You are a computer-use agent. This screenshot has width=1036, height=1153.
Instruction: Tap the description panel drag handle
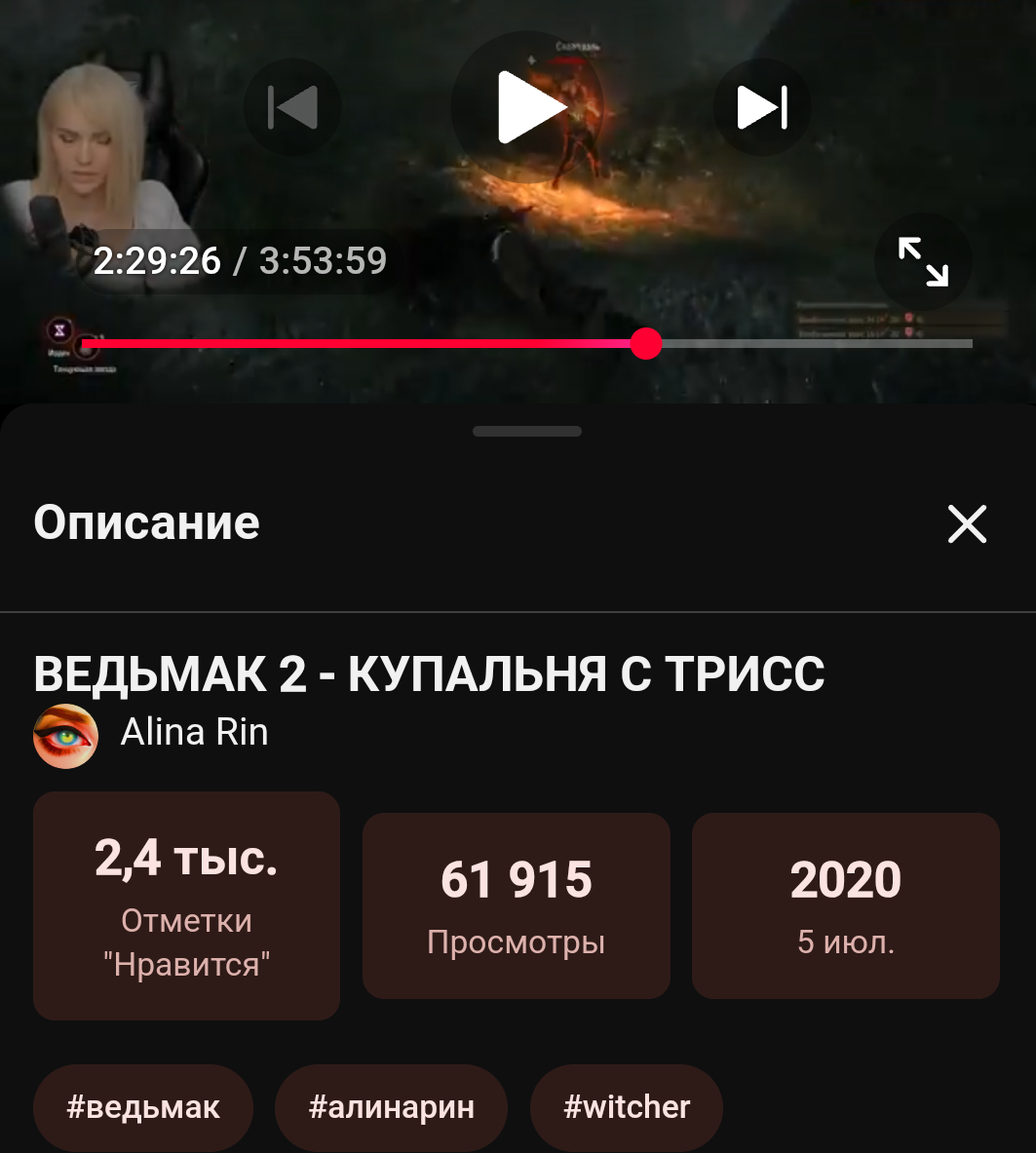coord(527,431)
